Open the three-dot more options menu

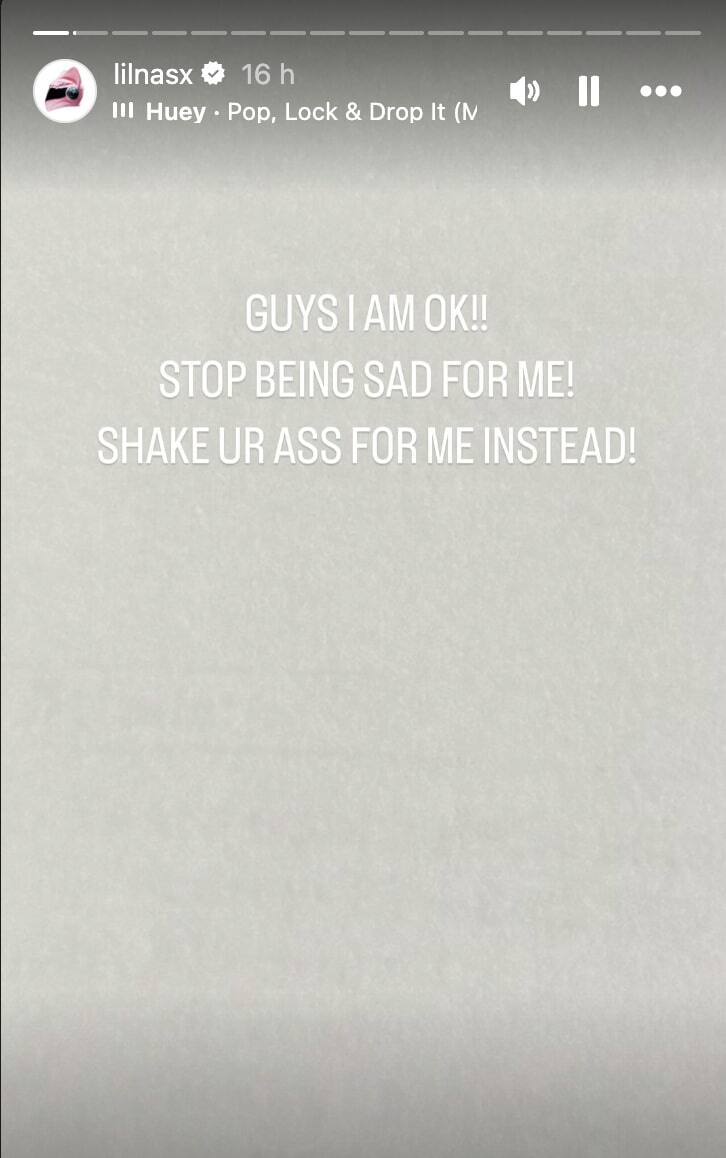(x=660, y=92)
